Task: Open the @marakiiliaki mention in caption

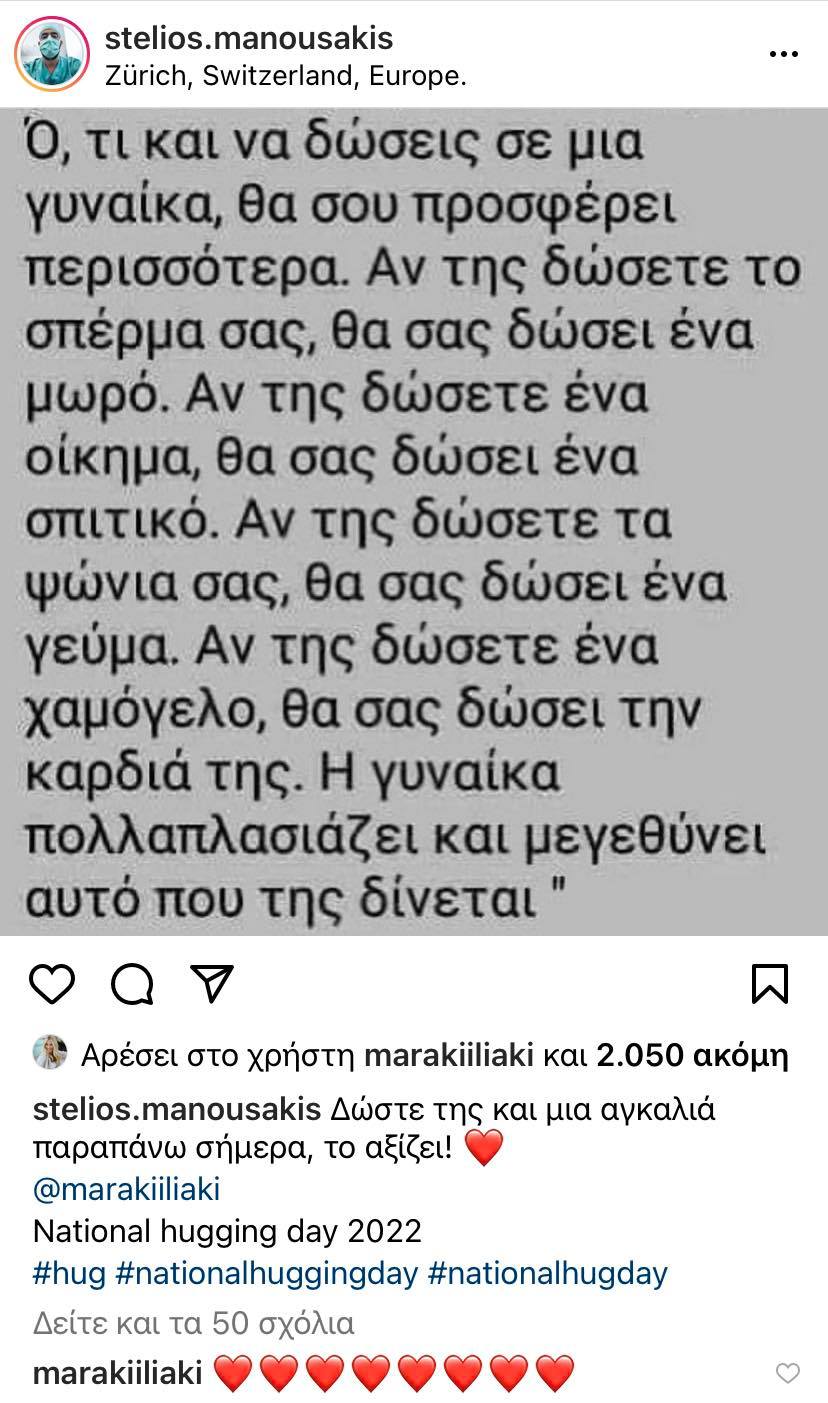Action: (126, 1190)
